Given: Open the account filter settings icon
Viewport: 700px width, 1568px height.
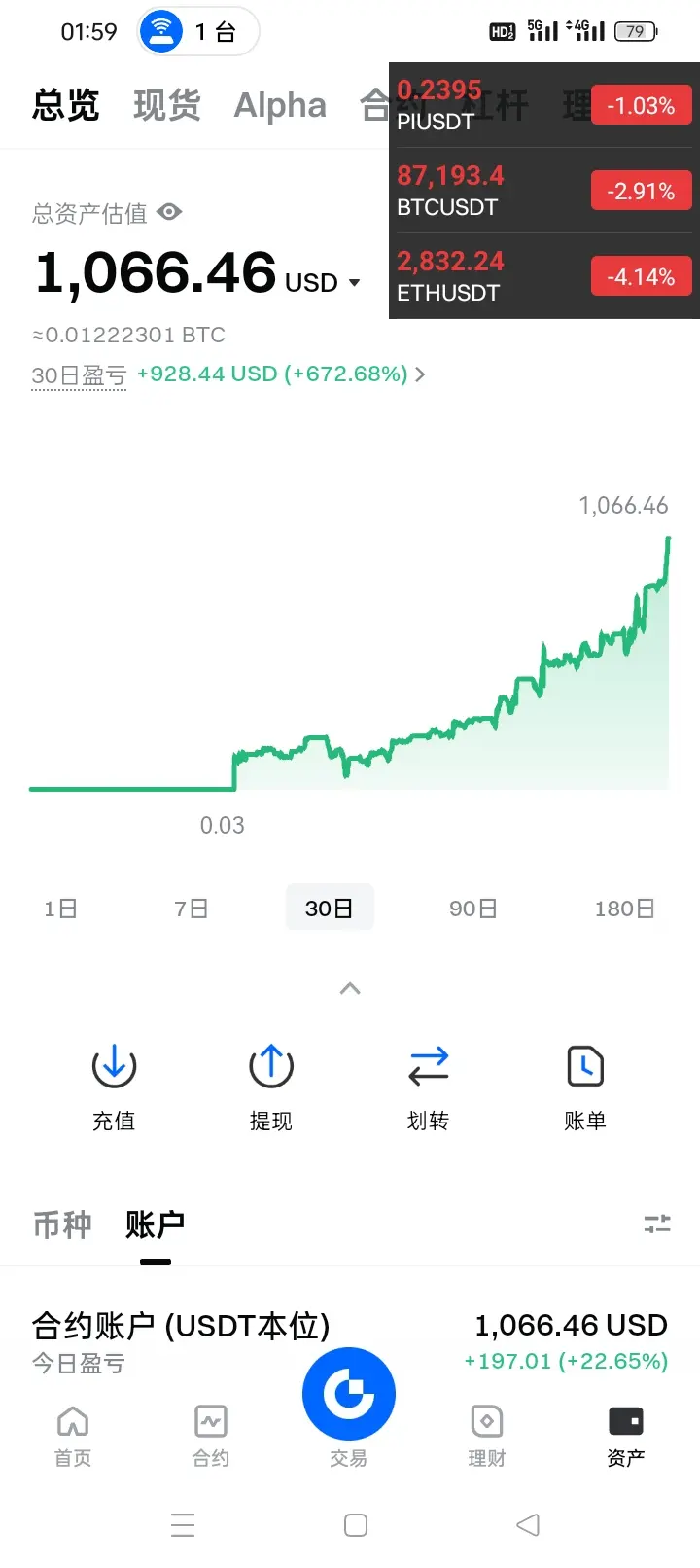Looking at the screenshot, I should coord(657,1225).
